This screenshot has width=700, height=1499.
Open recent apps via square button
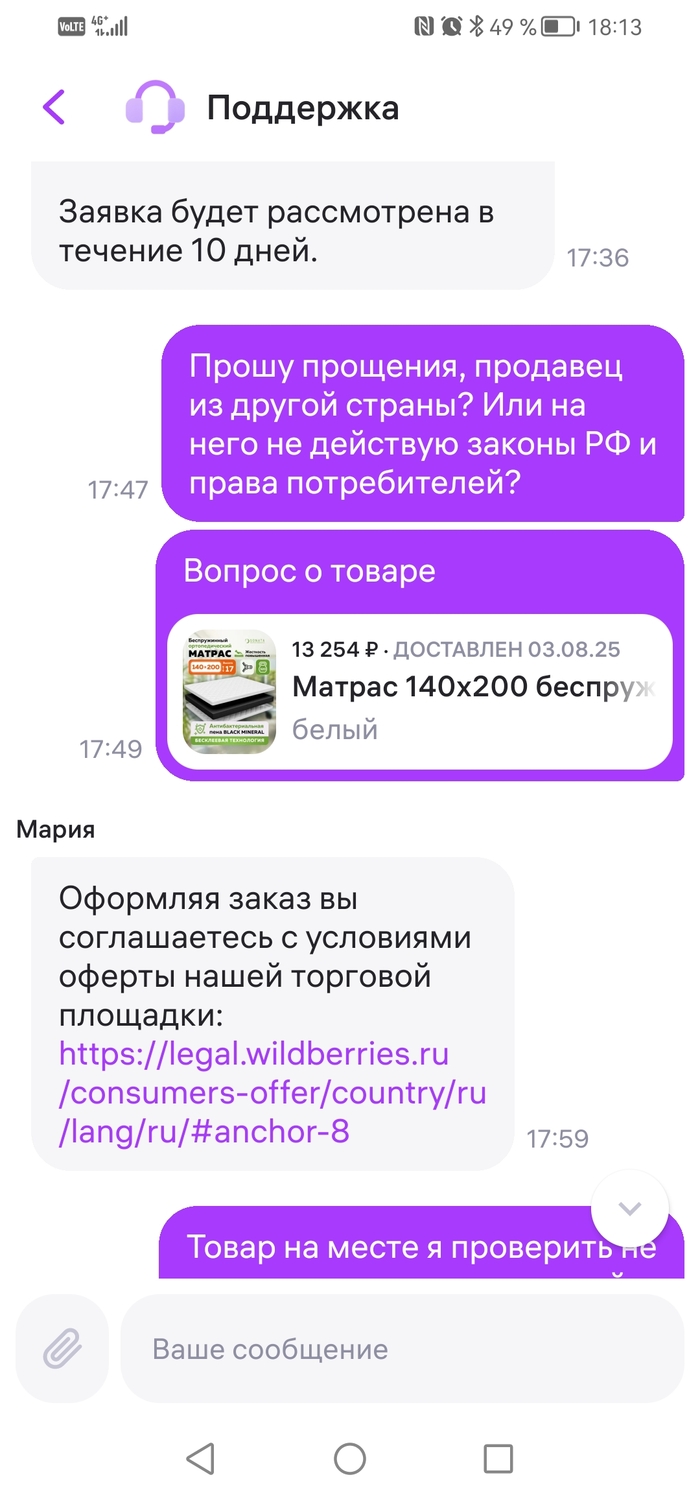click(498, 1459)
